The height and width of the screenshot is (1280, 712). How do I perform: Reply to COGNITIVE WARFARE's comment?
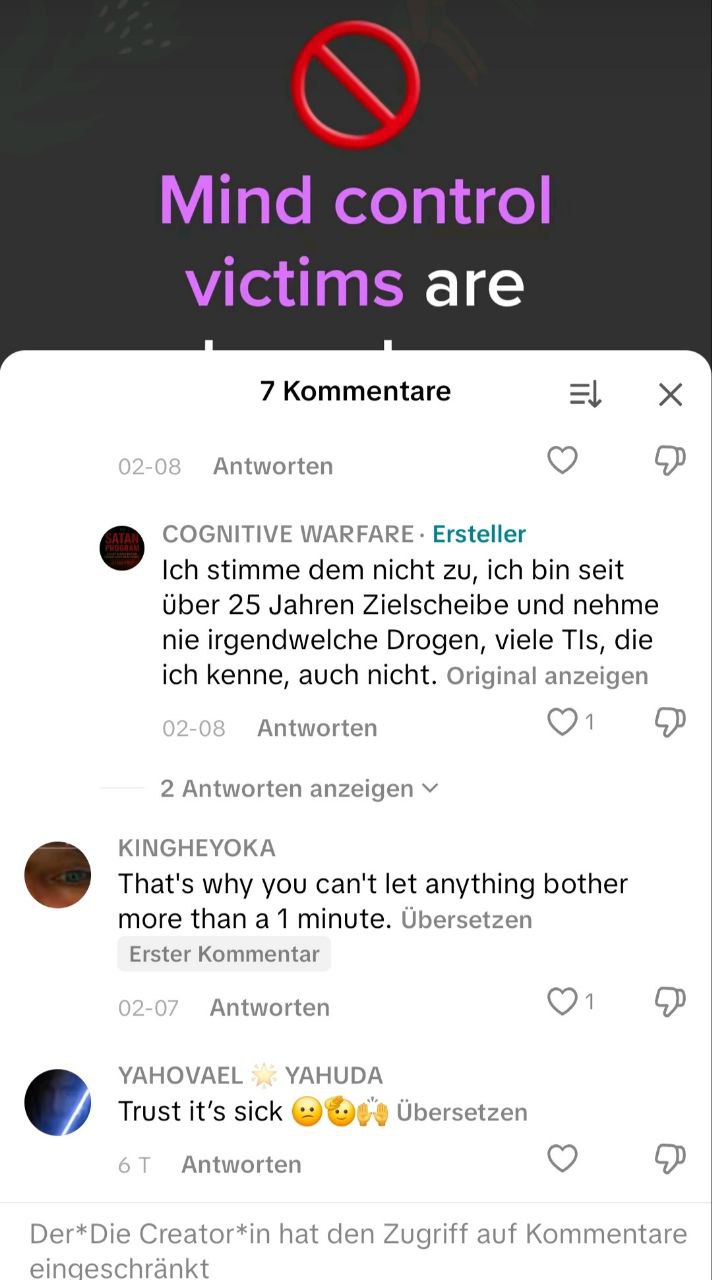pos(317,728)
